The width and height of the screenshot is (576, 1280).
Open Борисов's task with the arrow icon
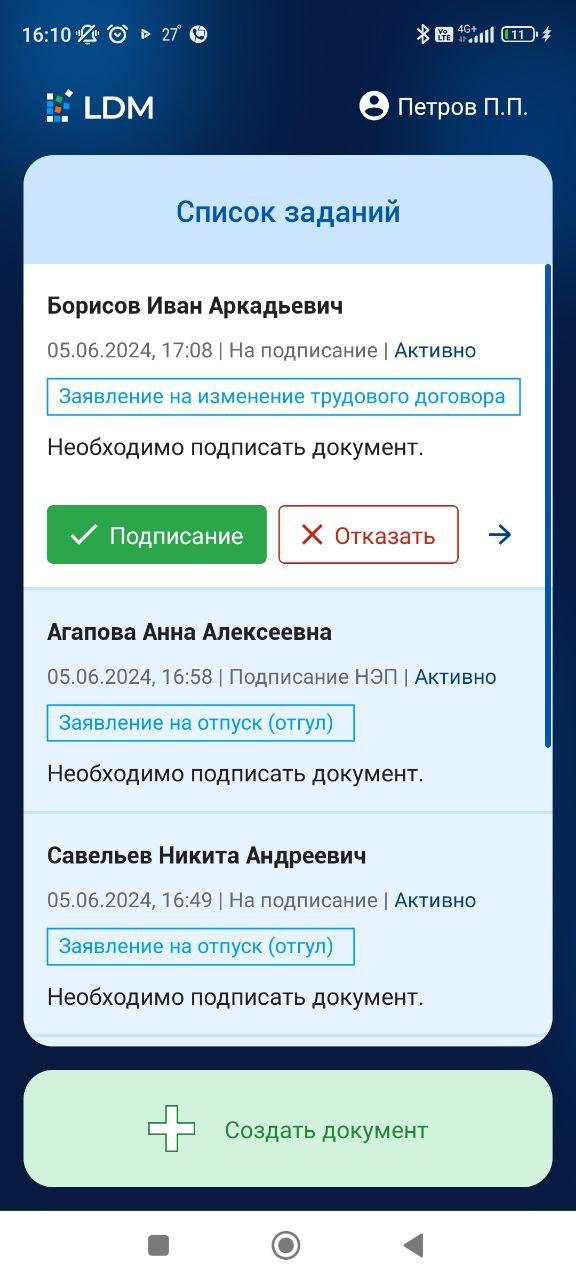500,535
